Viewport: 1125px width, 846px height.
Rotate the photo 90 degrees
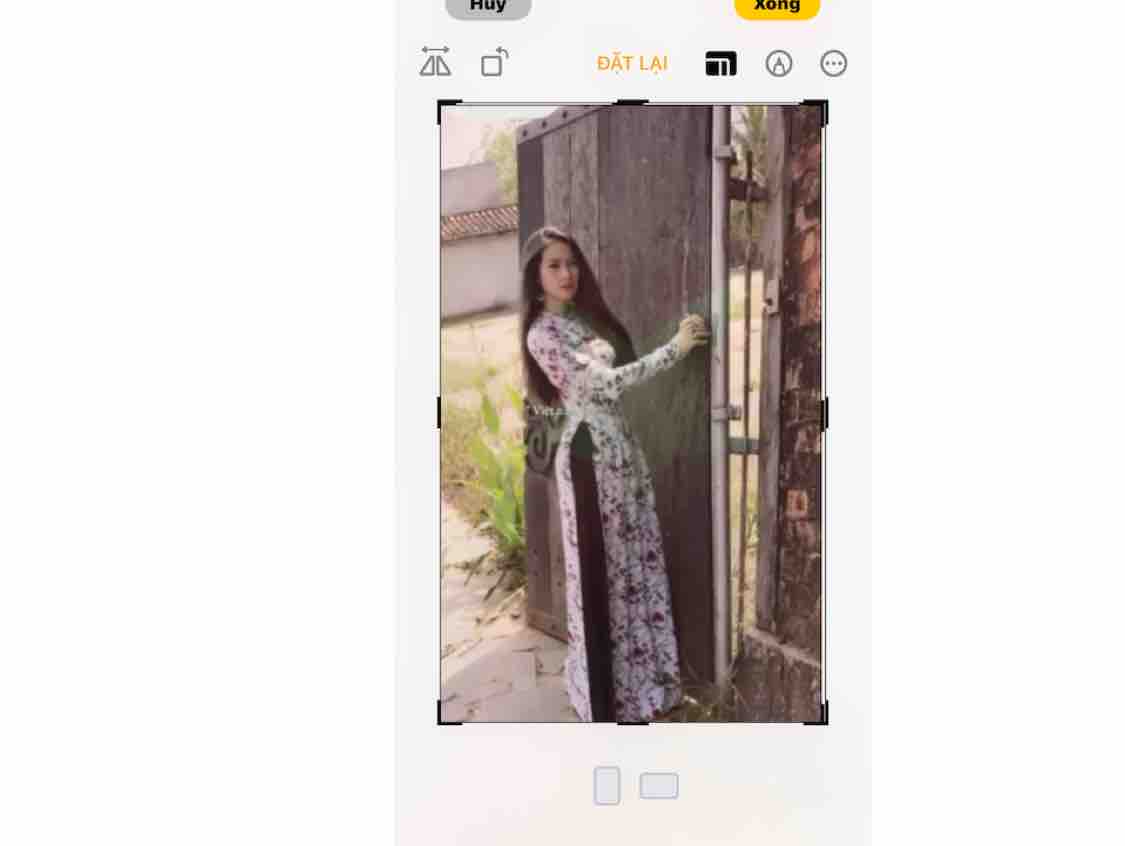click(494, 62)
